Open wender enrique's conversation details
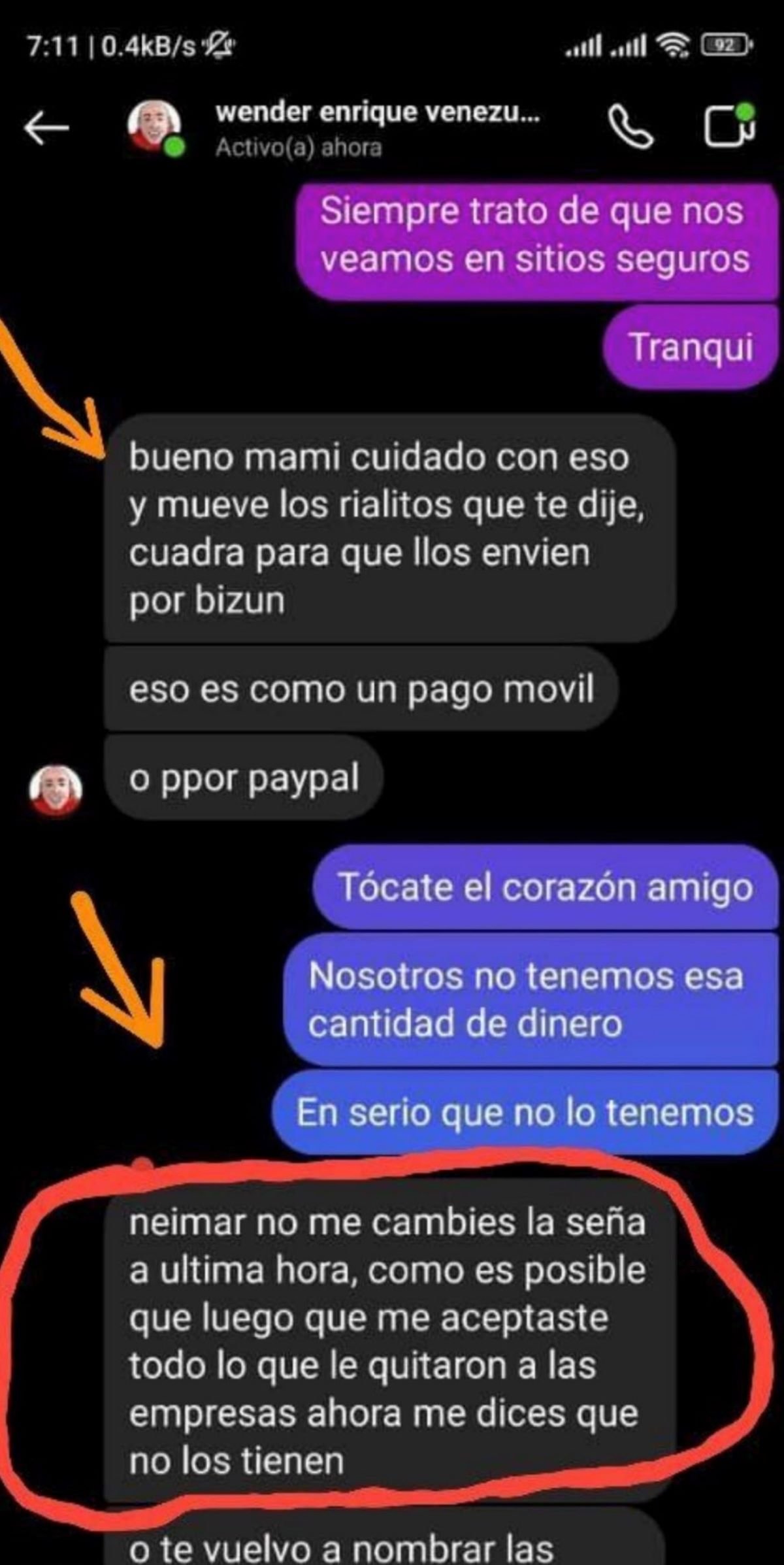The height and width of the screenshot is (1565, 784). (x=377, y=128)
